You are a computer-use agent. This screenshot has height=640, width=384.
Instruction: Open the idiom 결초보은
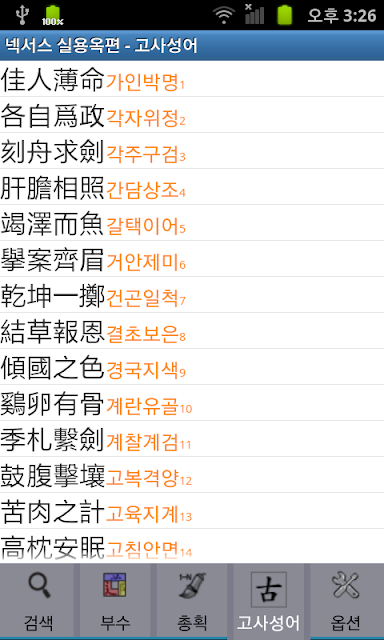pyautogui.click(x=192, y=331)
